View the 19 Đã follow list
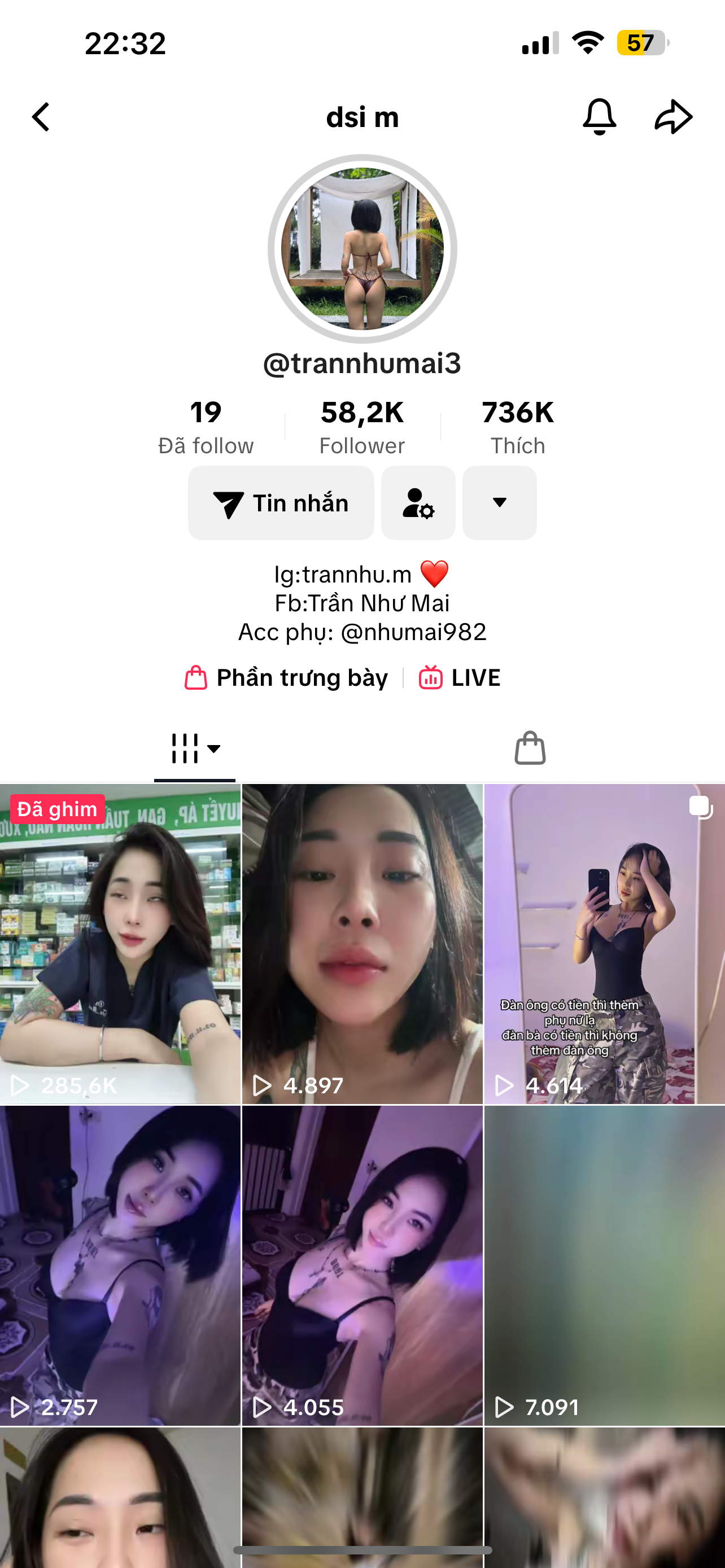 click(206, 427)
